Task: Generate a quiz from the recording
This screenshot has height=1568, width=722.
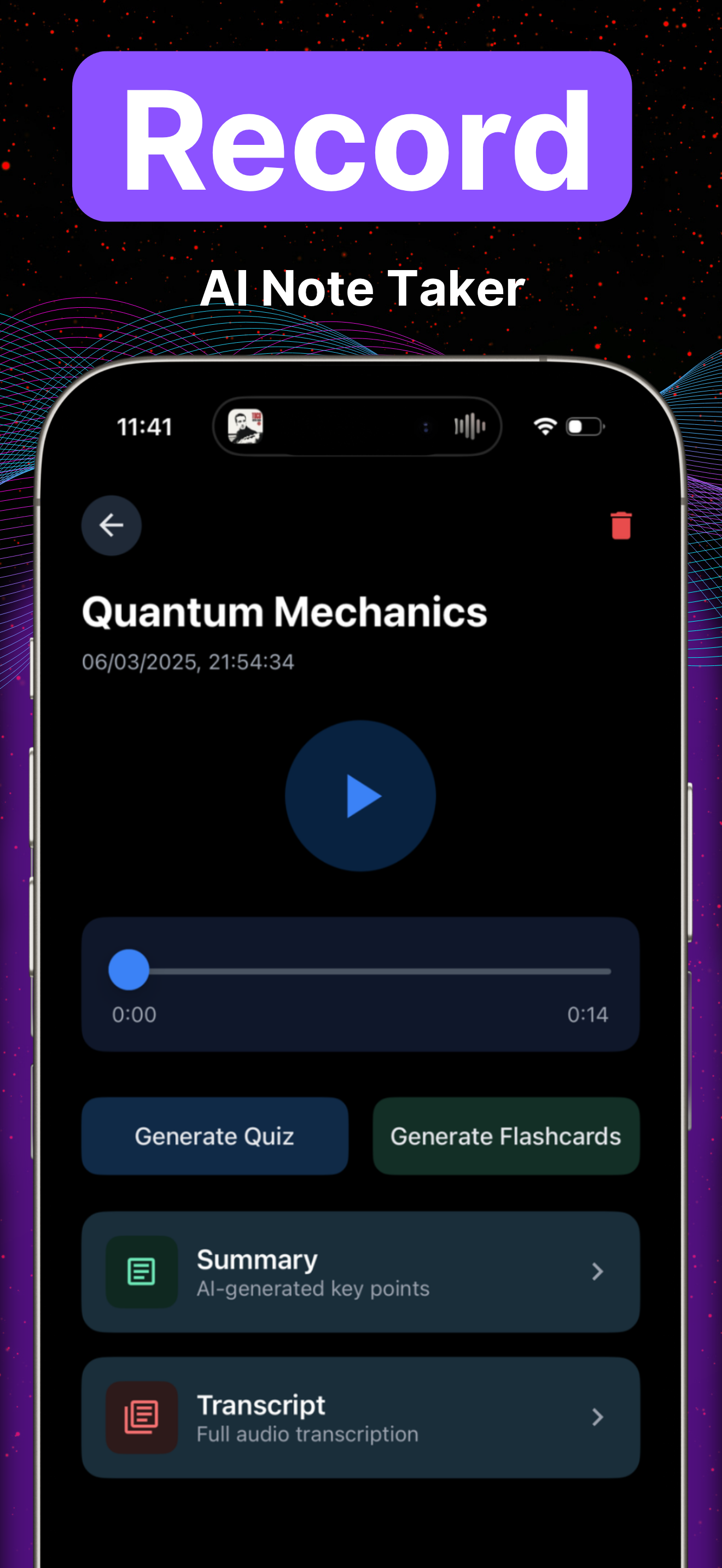Action: pyautogui.click(x=215, y=1136)
